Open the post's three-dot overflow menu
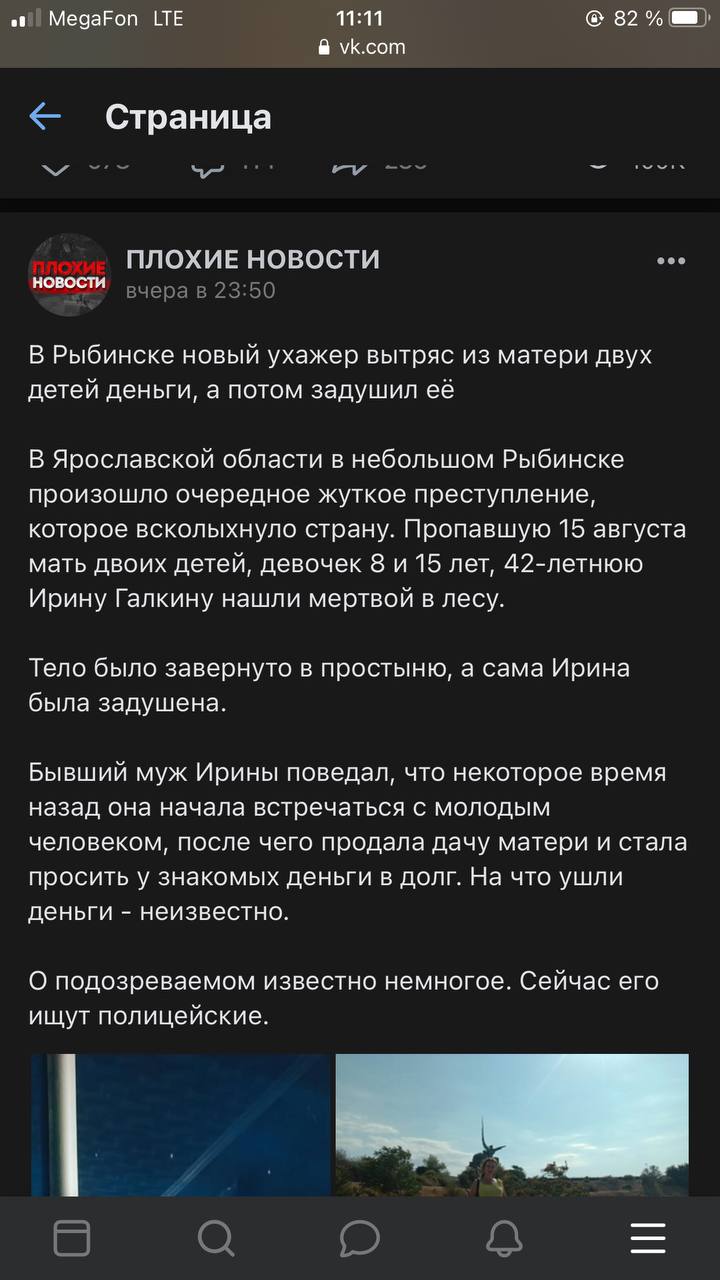 (x=671, y=261)
